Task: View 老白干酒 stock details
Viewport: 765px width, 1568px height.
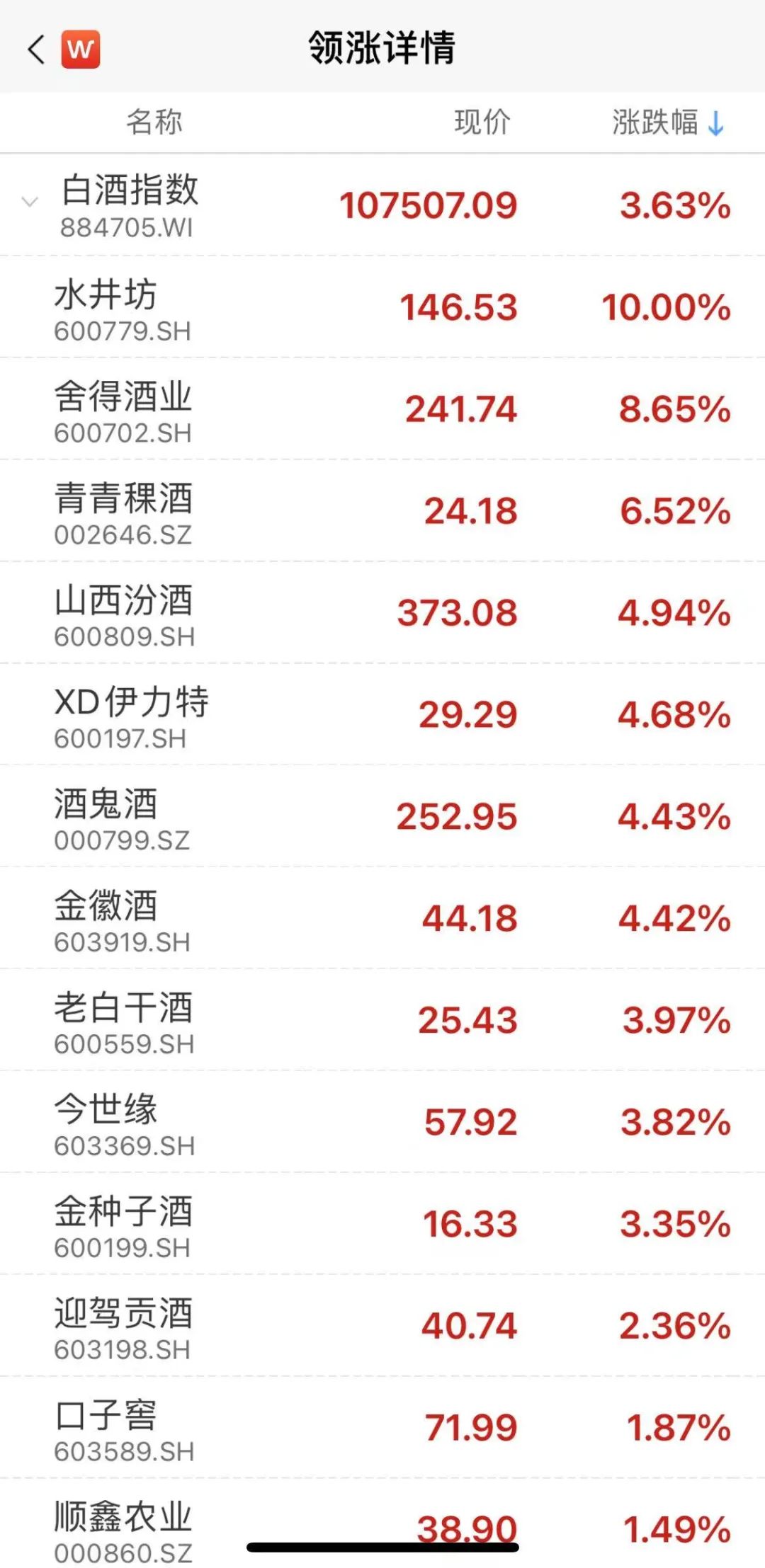Action: [382, 1022]
